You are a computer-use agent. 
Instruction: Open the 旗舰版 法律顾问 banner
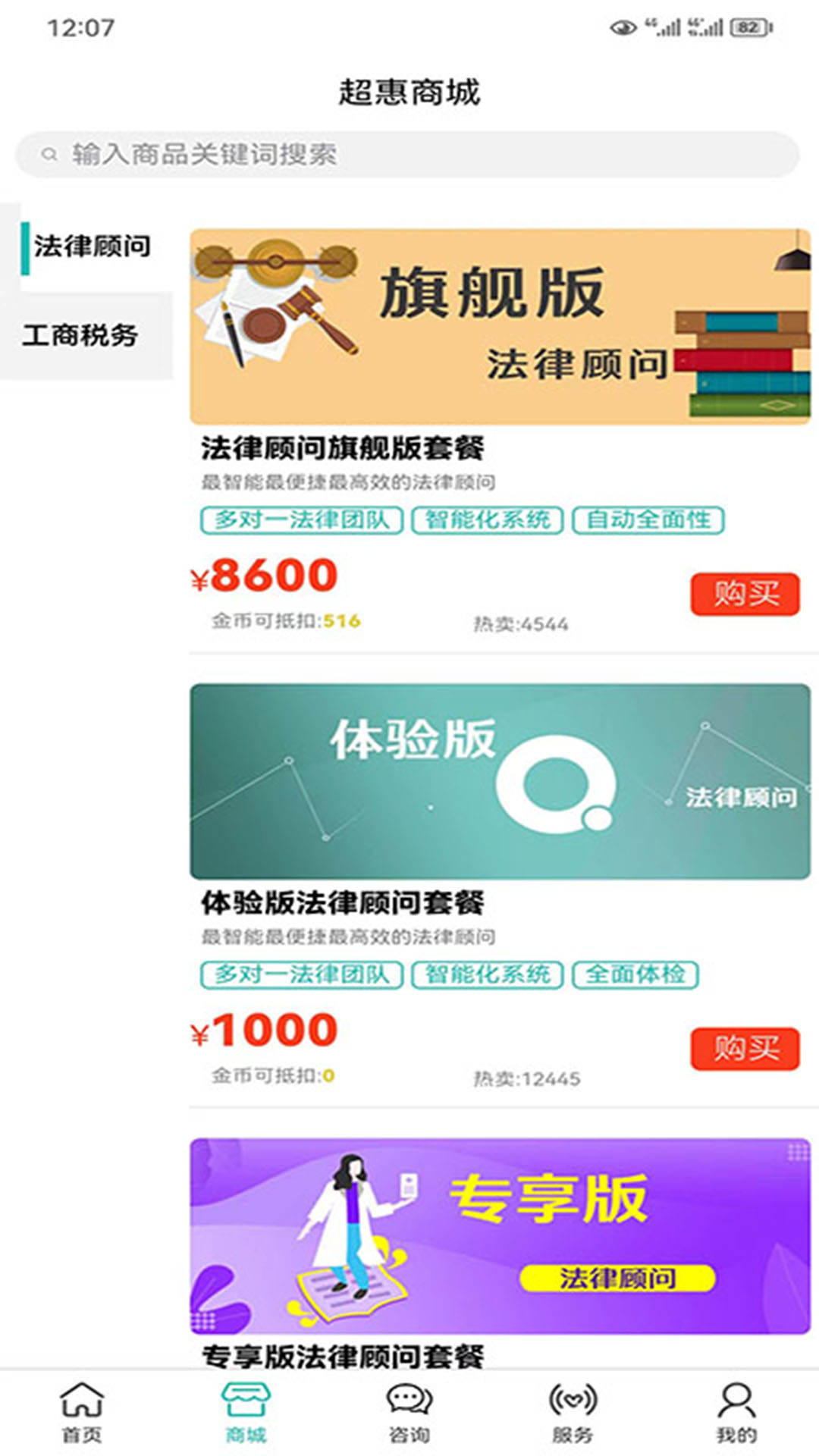pyautogui.click(x=500, y=327)
